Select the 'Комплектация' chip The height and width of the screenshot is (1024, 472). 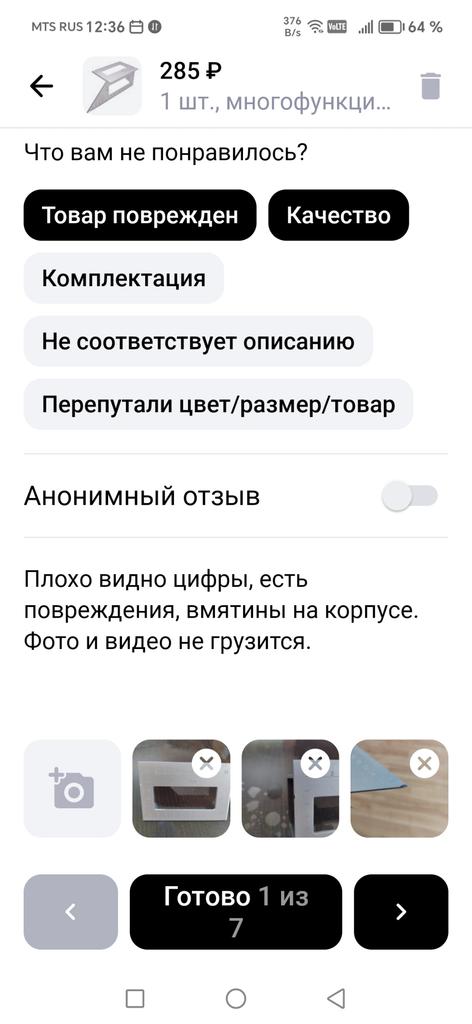(x=124, y=278)
